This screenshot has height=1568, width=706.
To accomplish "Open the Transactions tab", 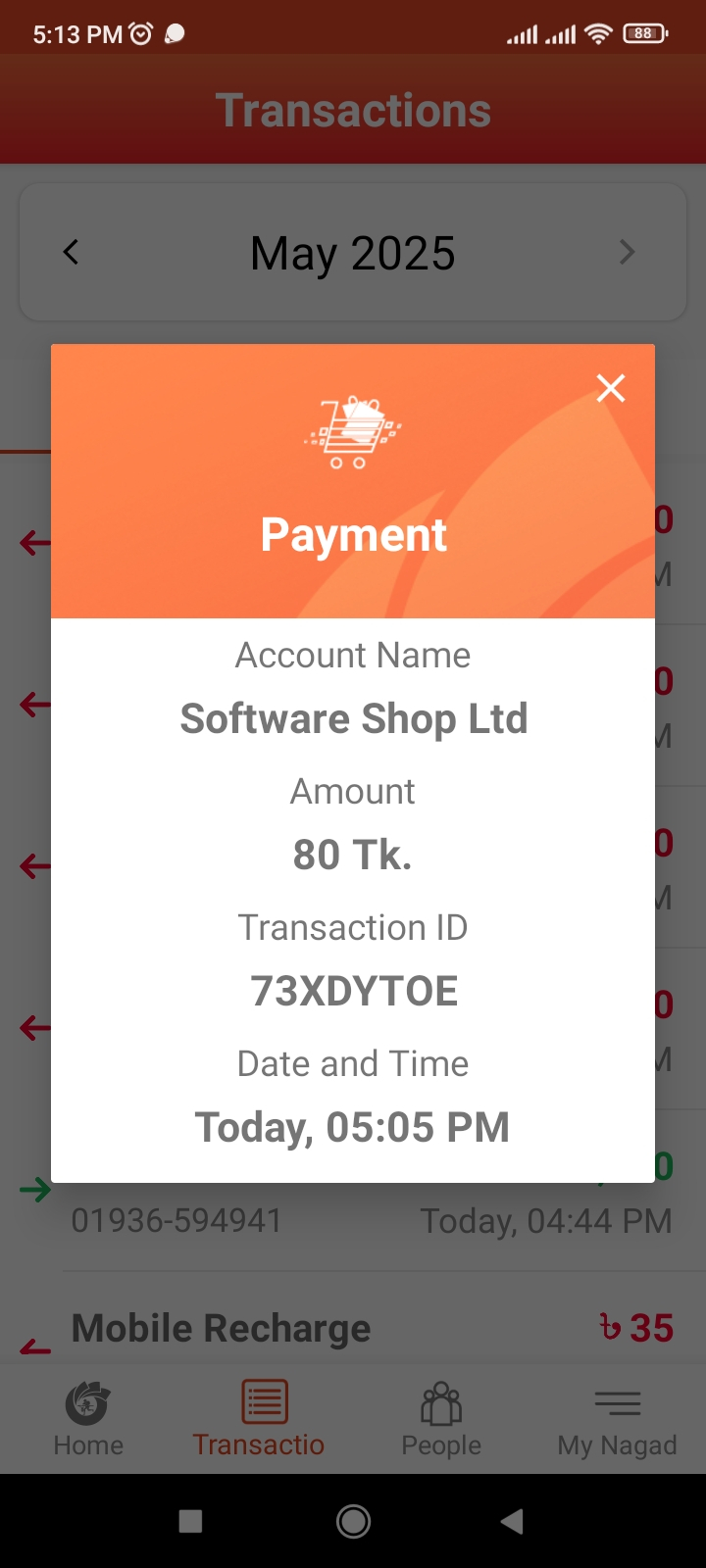I will 259,1419.
